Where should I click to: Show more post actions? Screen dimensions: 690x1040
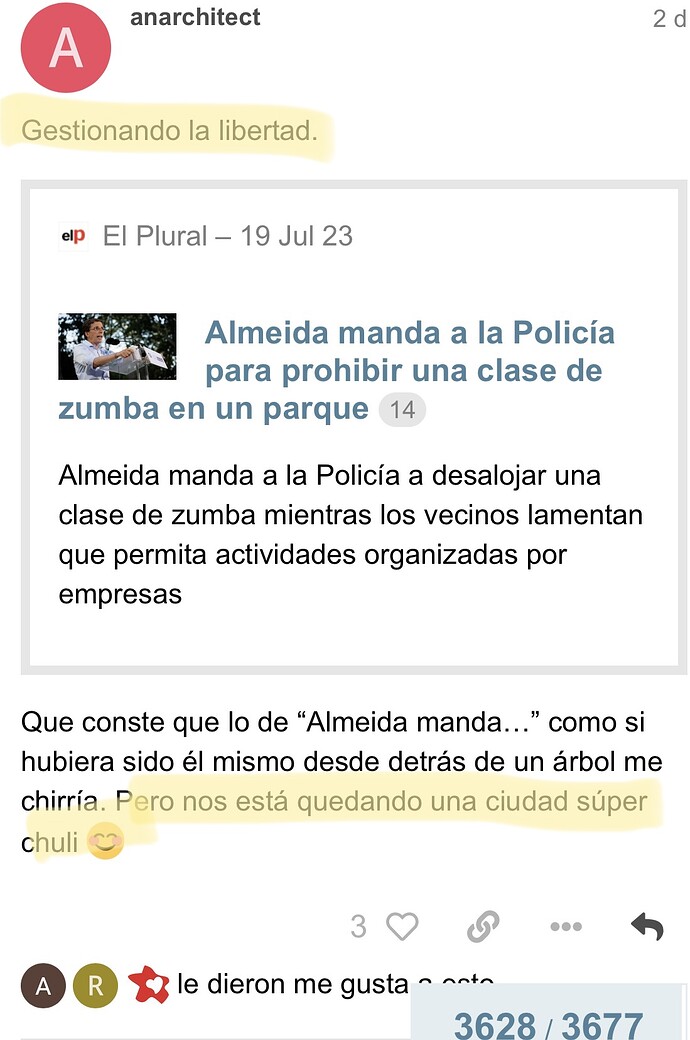tap(566, 928)
